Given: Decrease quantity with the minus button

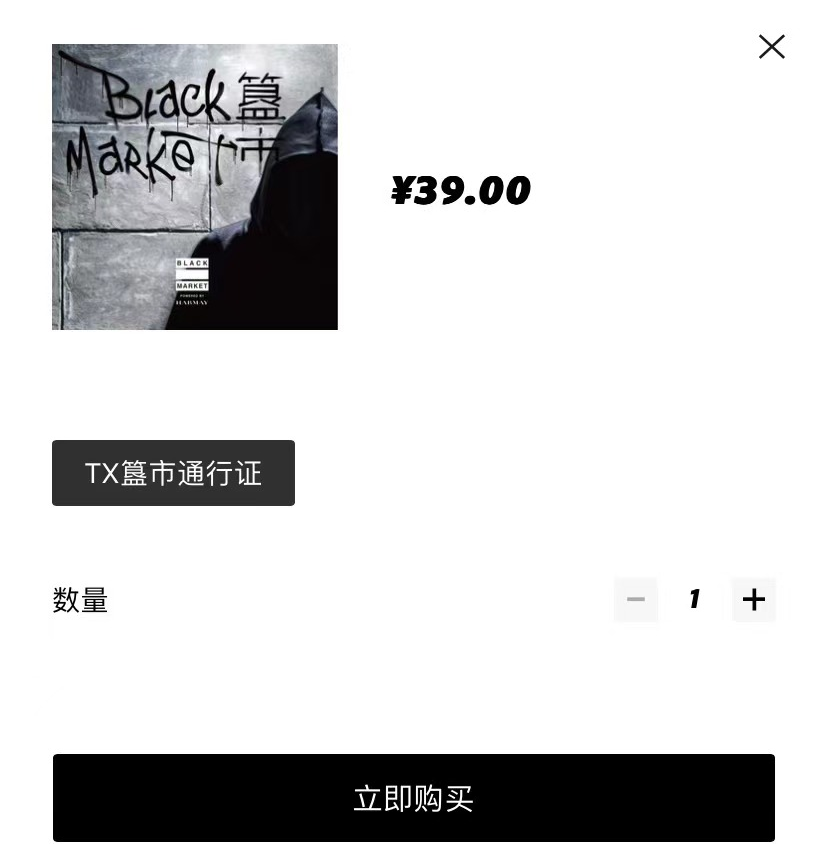Looking at the screenshot, I should [636, 600].
